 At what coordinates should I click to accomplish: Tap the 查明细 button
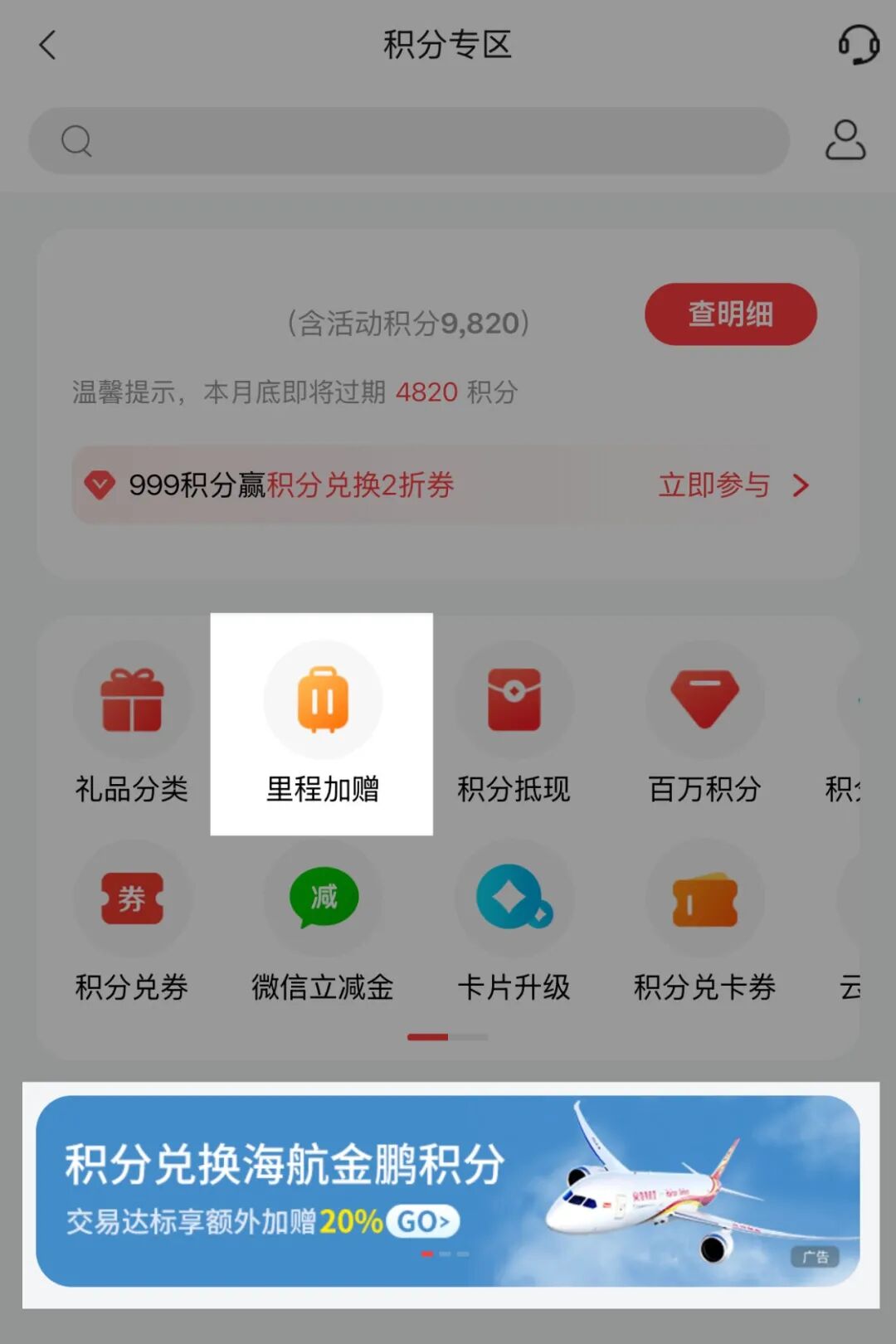point(730,314)
